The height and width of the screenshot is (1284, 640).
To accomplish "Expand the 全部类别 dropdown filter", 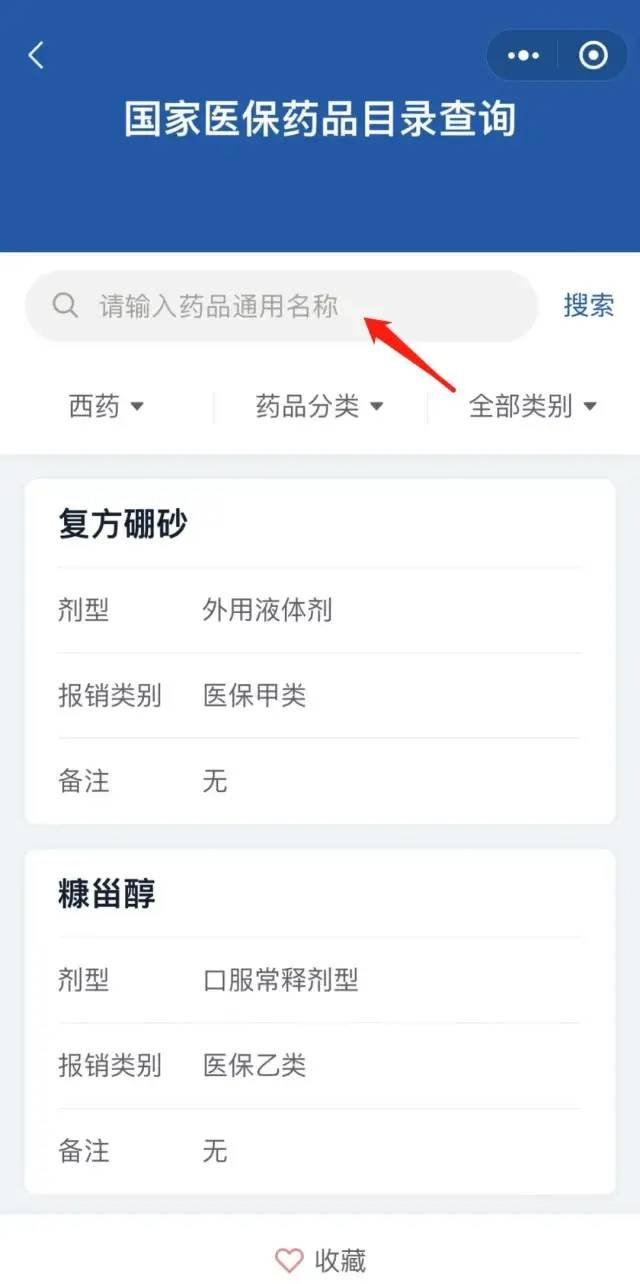I will [532, 406].
